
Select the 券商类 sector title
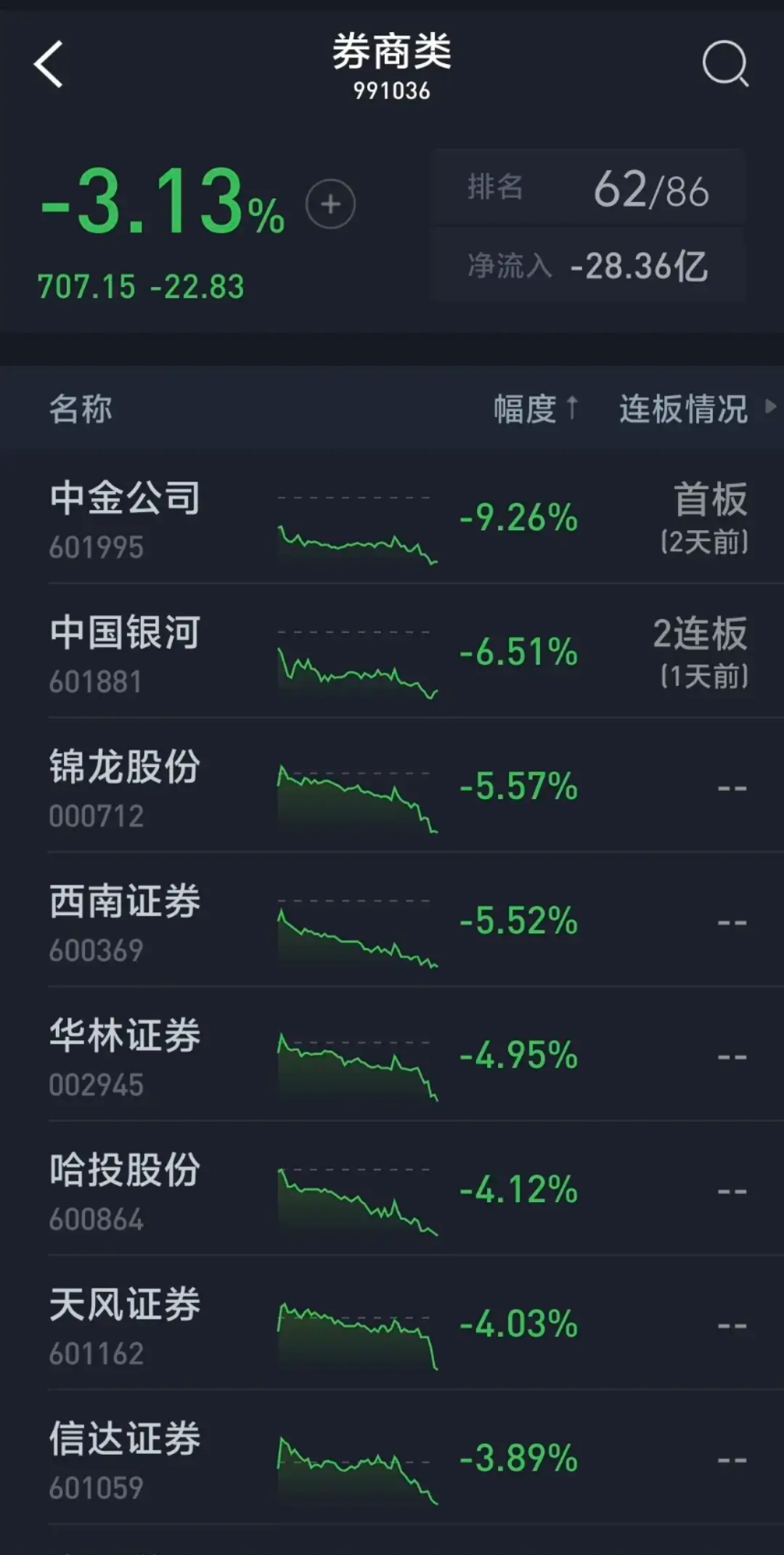[x=392, y=54]
